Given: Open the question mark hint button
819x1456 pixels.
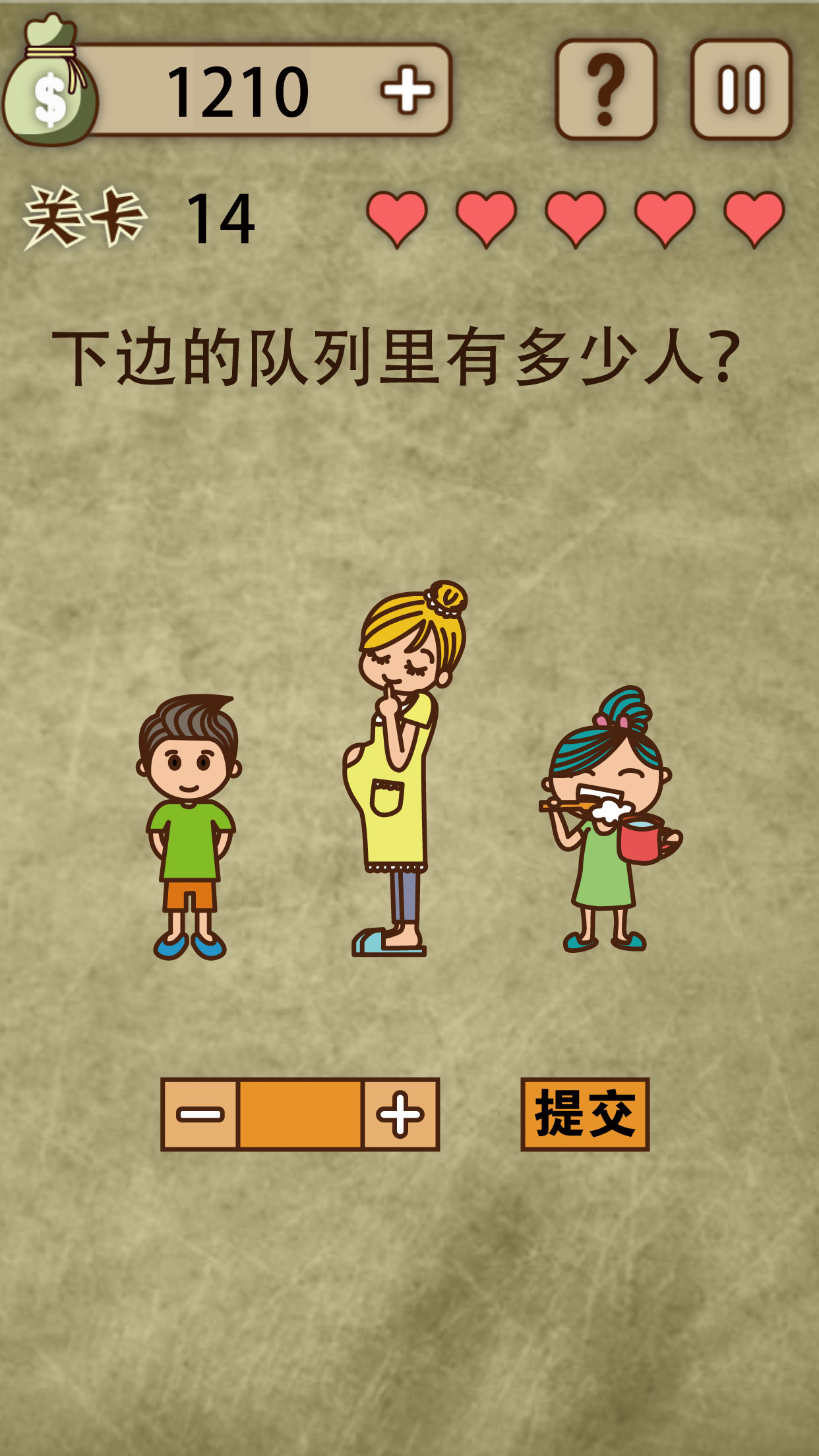Looking at the screenshot, I should pyautogui.click(x=605, y=90).
